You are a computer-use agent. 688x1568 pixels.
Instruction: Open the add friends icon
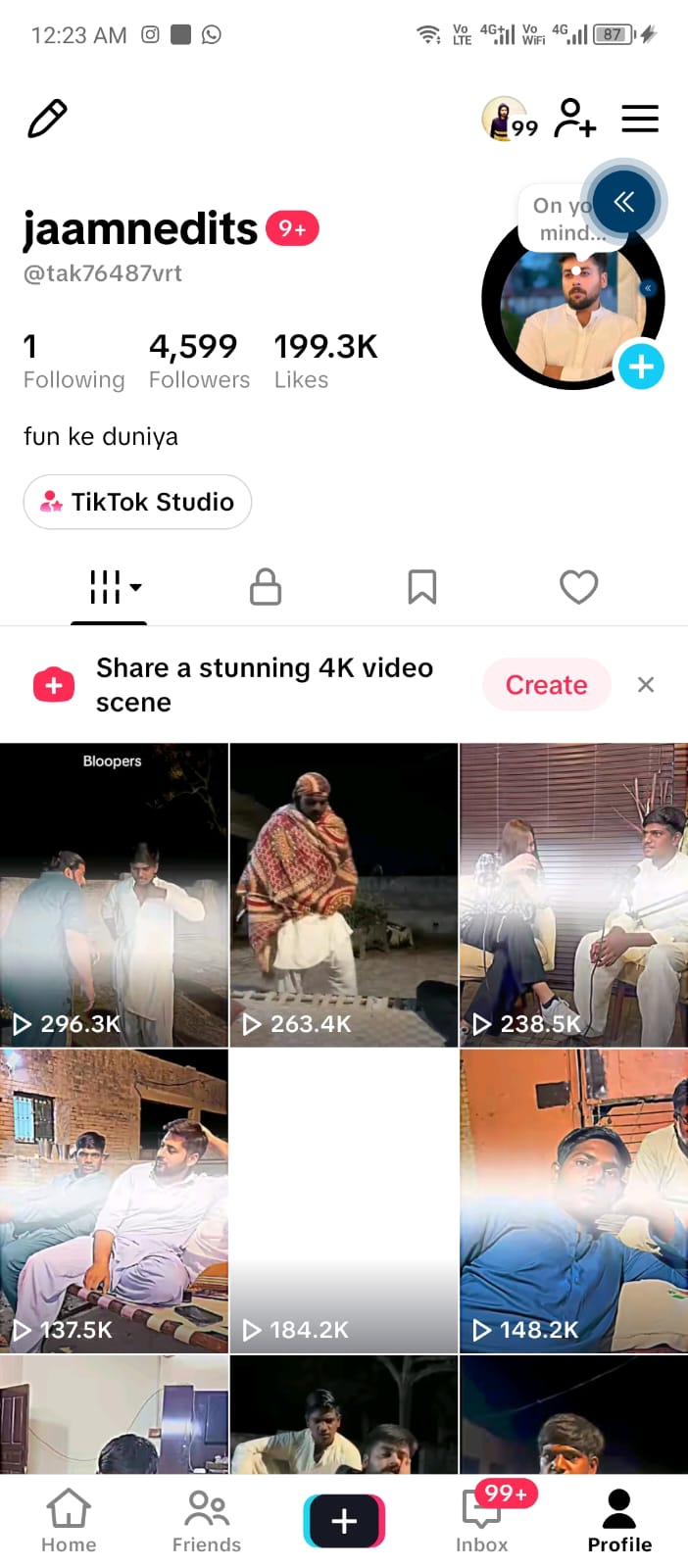click(575, 119)
